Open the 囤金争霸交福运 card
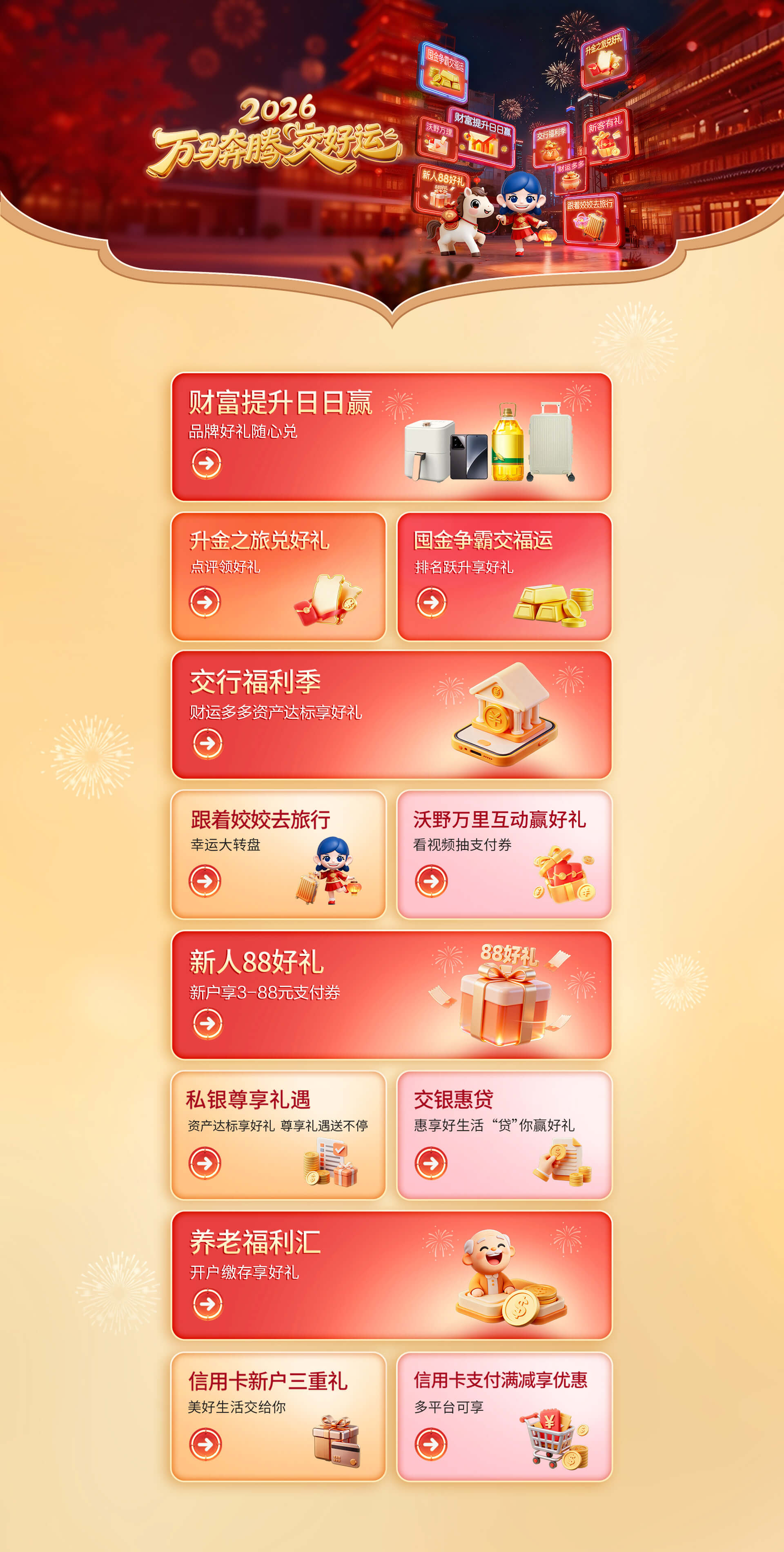The width and height of the screenshot is (784, 1552). tap(504, 577)
